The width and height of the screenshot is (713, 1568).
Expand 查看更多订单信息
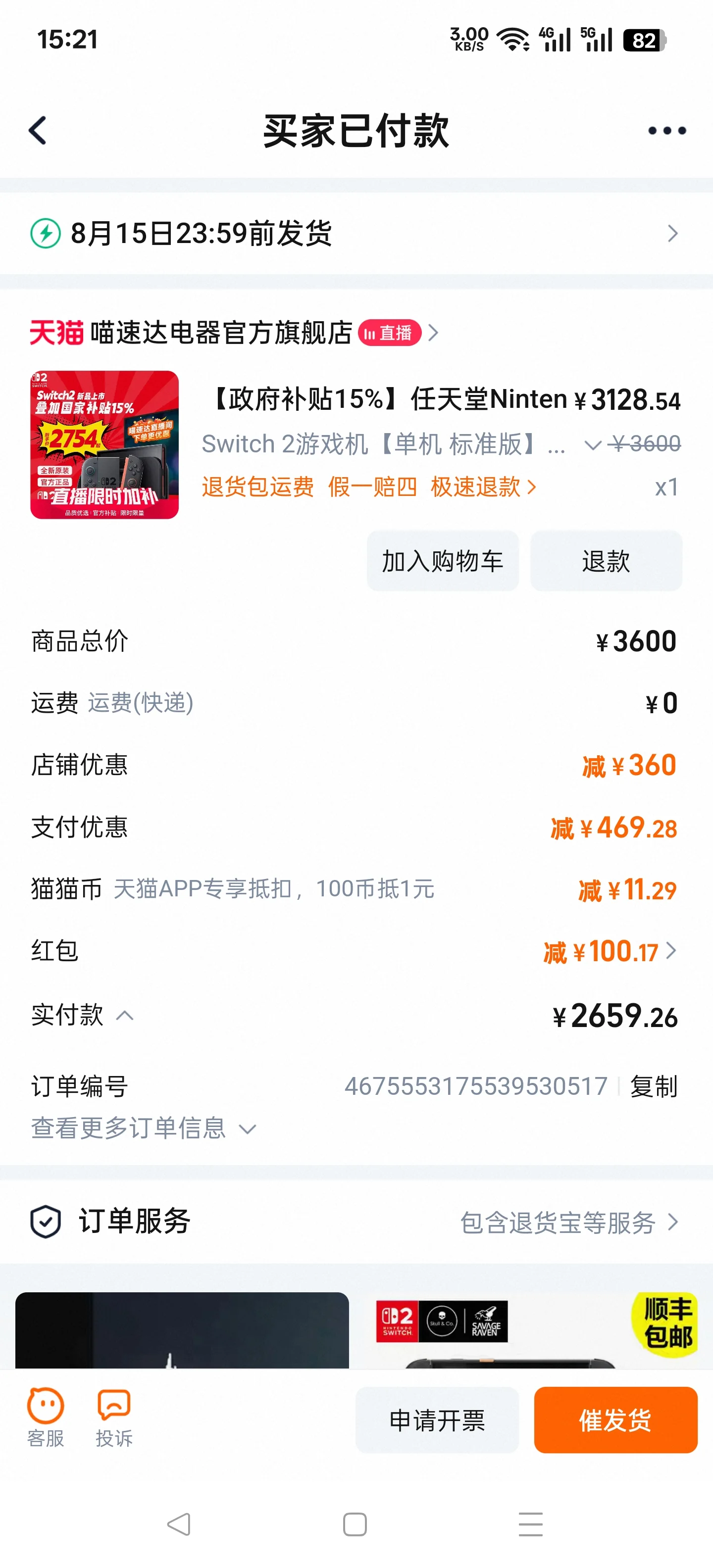pos(144,1128)
